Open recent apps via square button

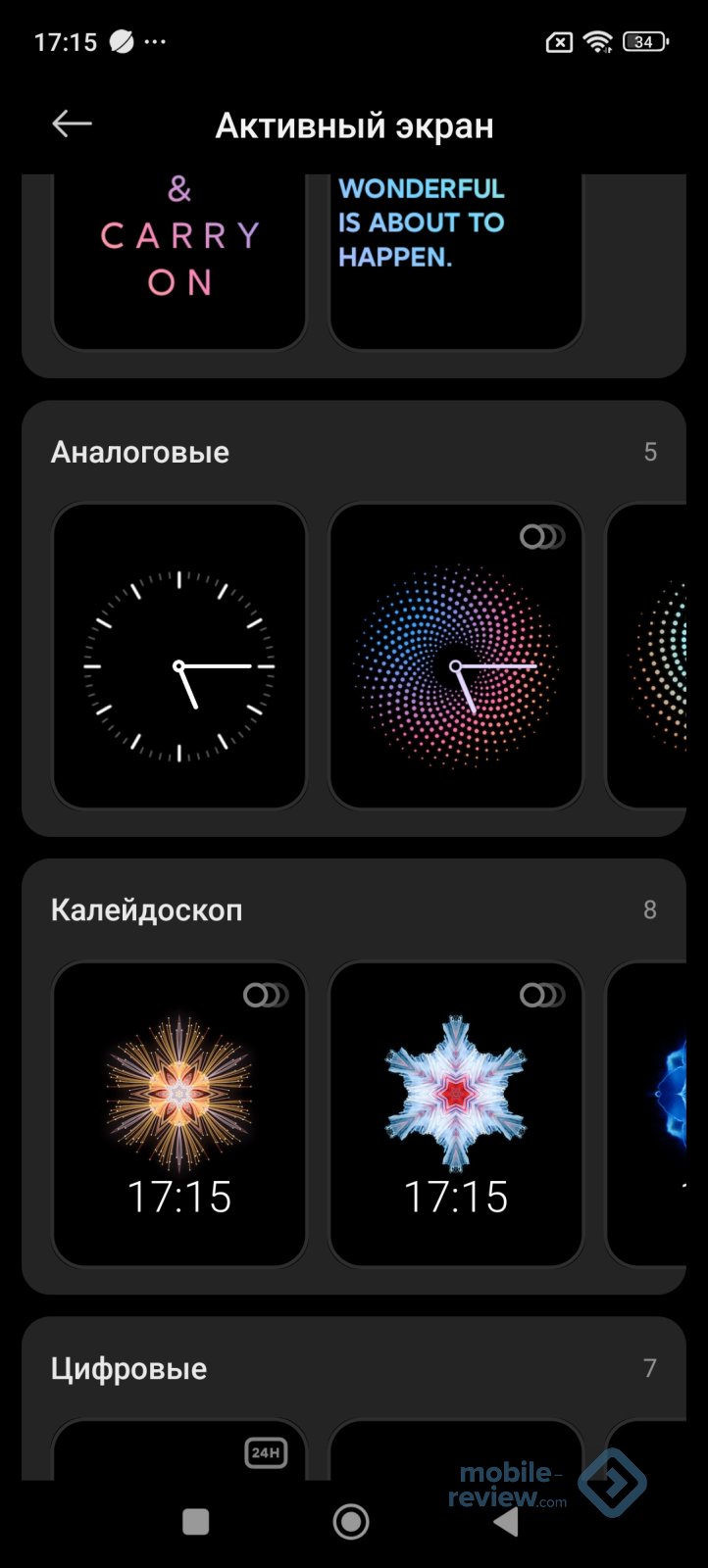(196, 1521)
